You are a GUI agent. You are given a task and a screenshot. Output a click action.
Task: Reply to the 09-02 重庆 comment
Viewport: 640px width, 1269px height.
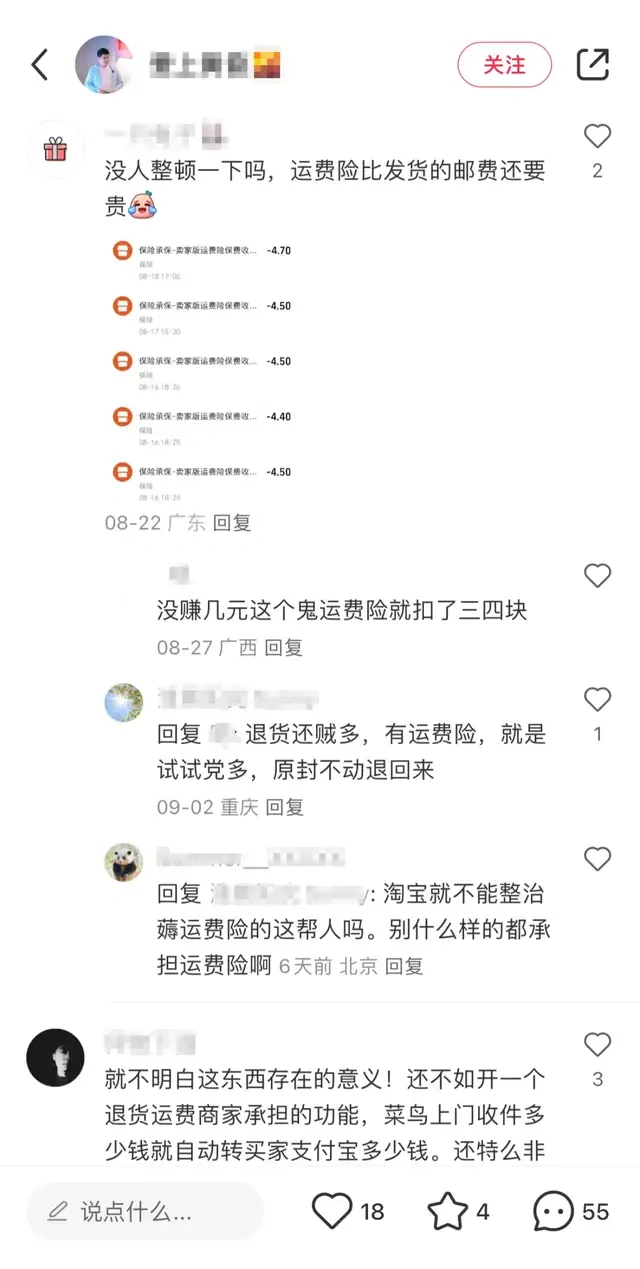point(285,807)
